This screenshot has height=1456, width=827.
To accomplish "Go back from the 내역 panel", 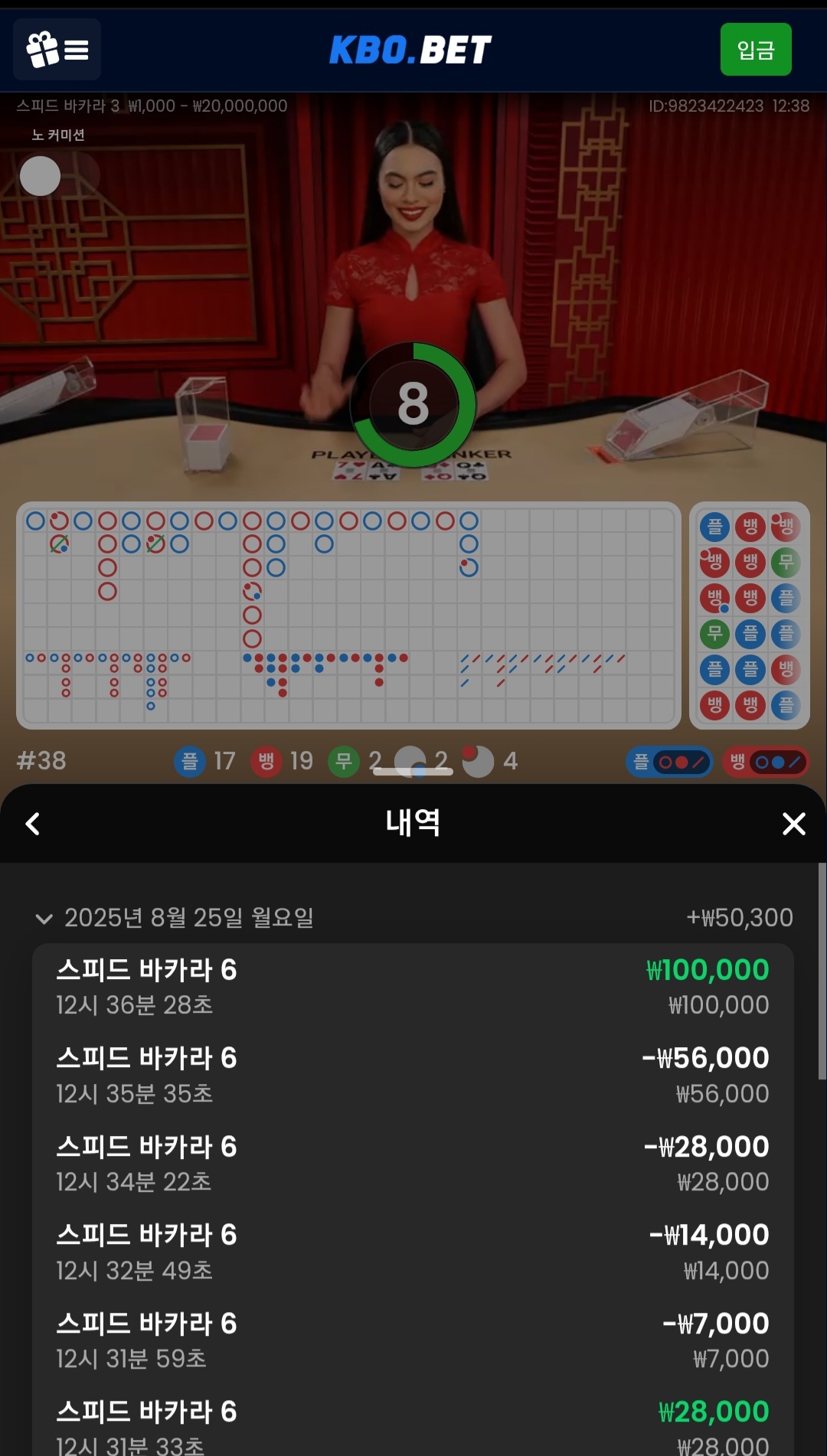I will [x=33, y=824].
